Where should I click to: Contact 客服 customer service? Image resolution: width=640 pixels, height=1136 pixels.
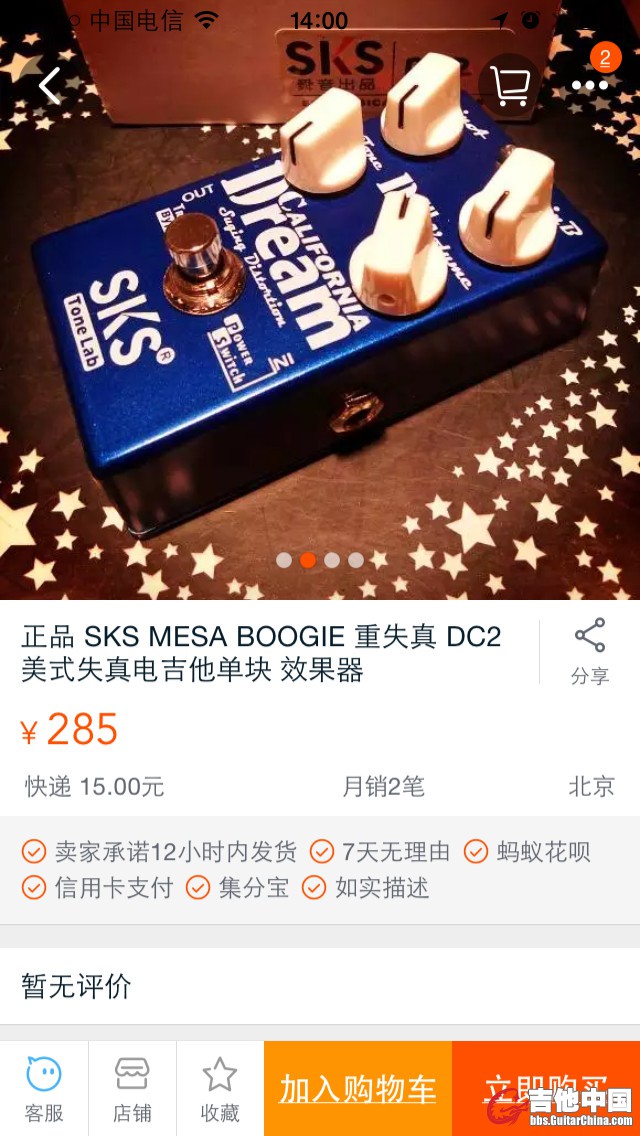point(44,1089)
